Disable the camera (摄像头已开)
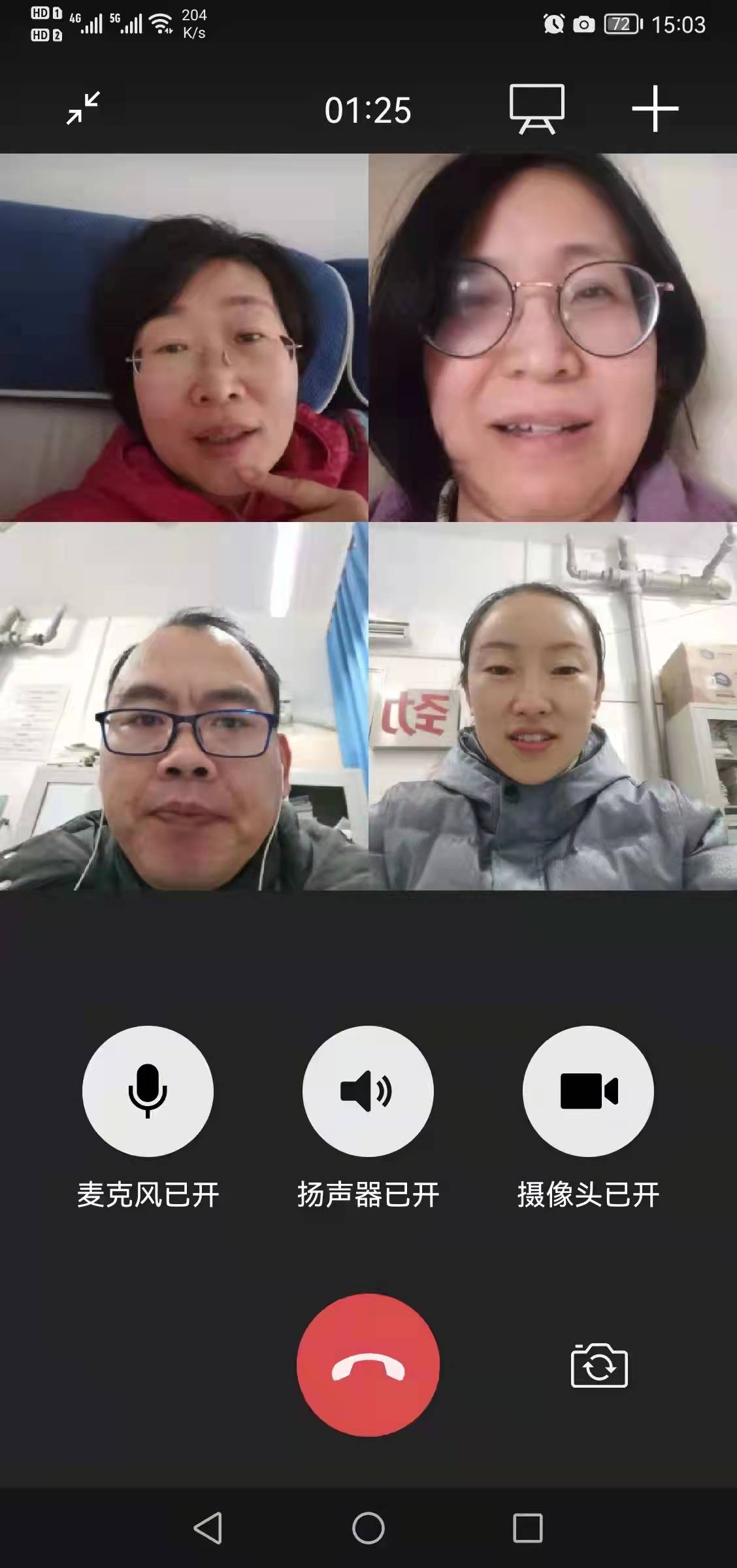 point(588,1091)
